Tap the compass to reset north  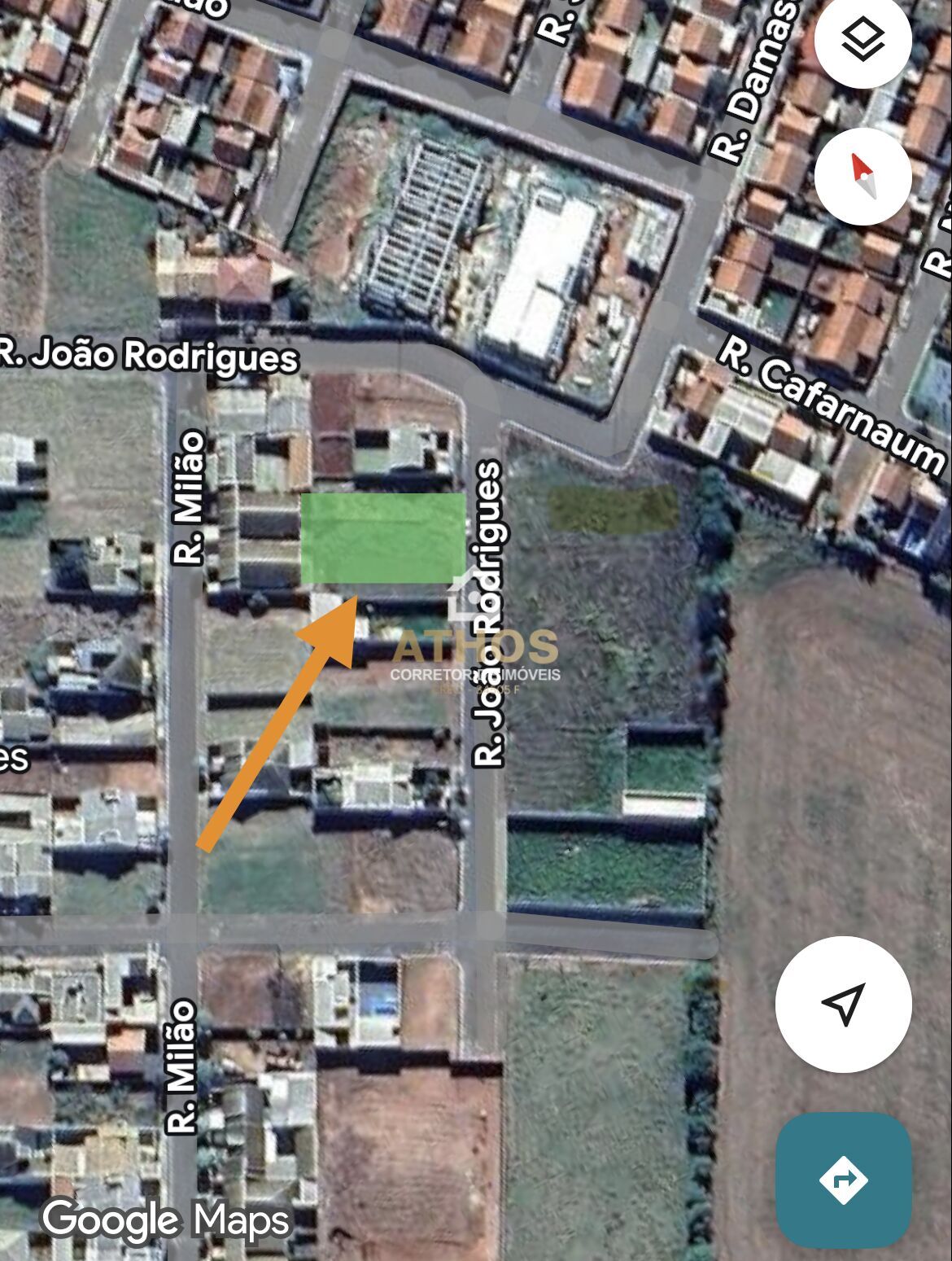pos(862,176)
